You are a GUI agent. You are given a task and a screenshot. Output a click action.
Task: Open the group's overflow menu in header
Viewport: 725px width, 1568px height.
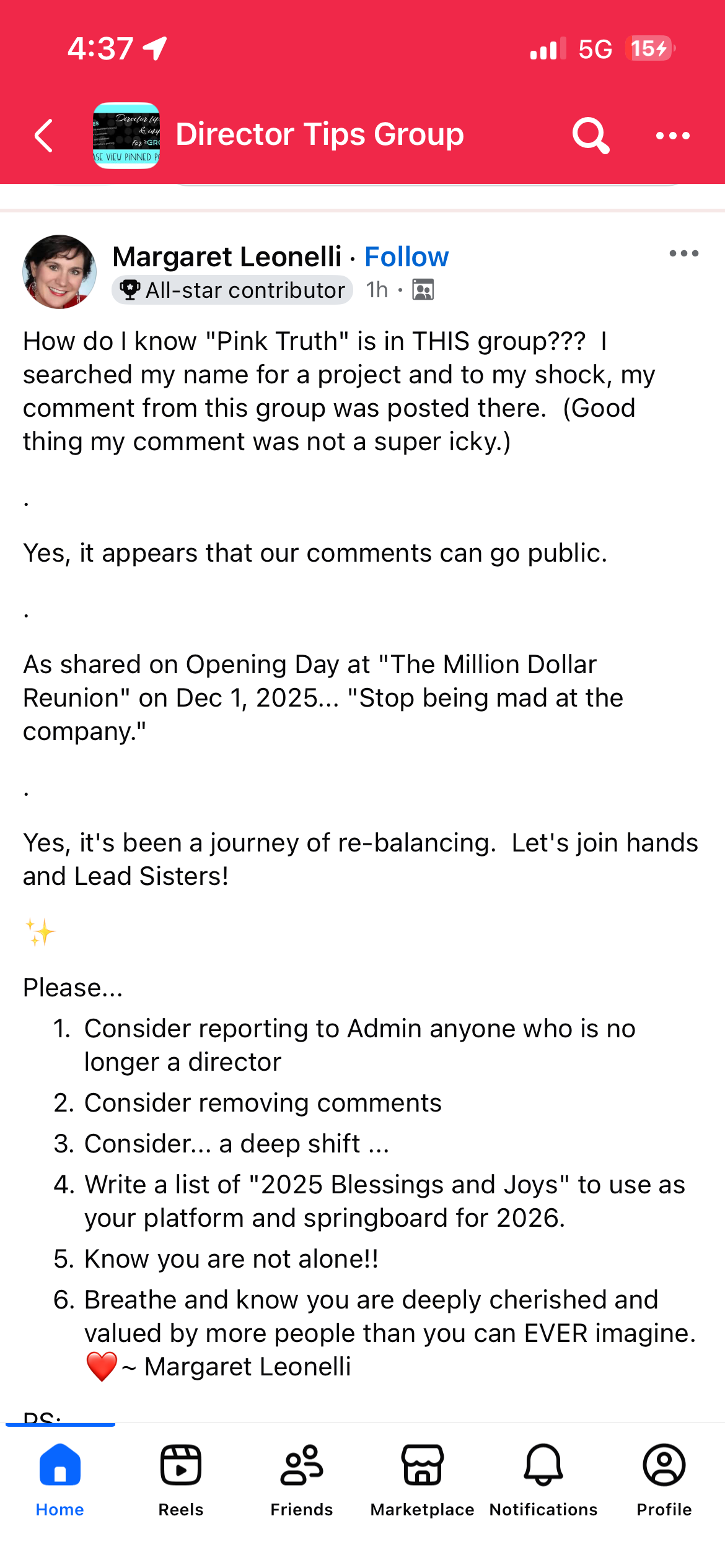672,136
